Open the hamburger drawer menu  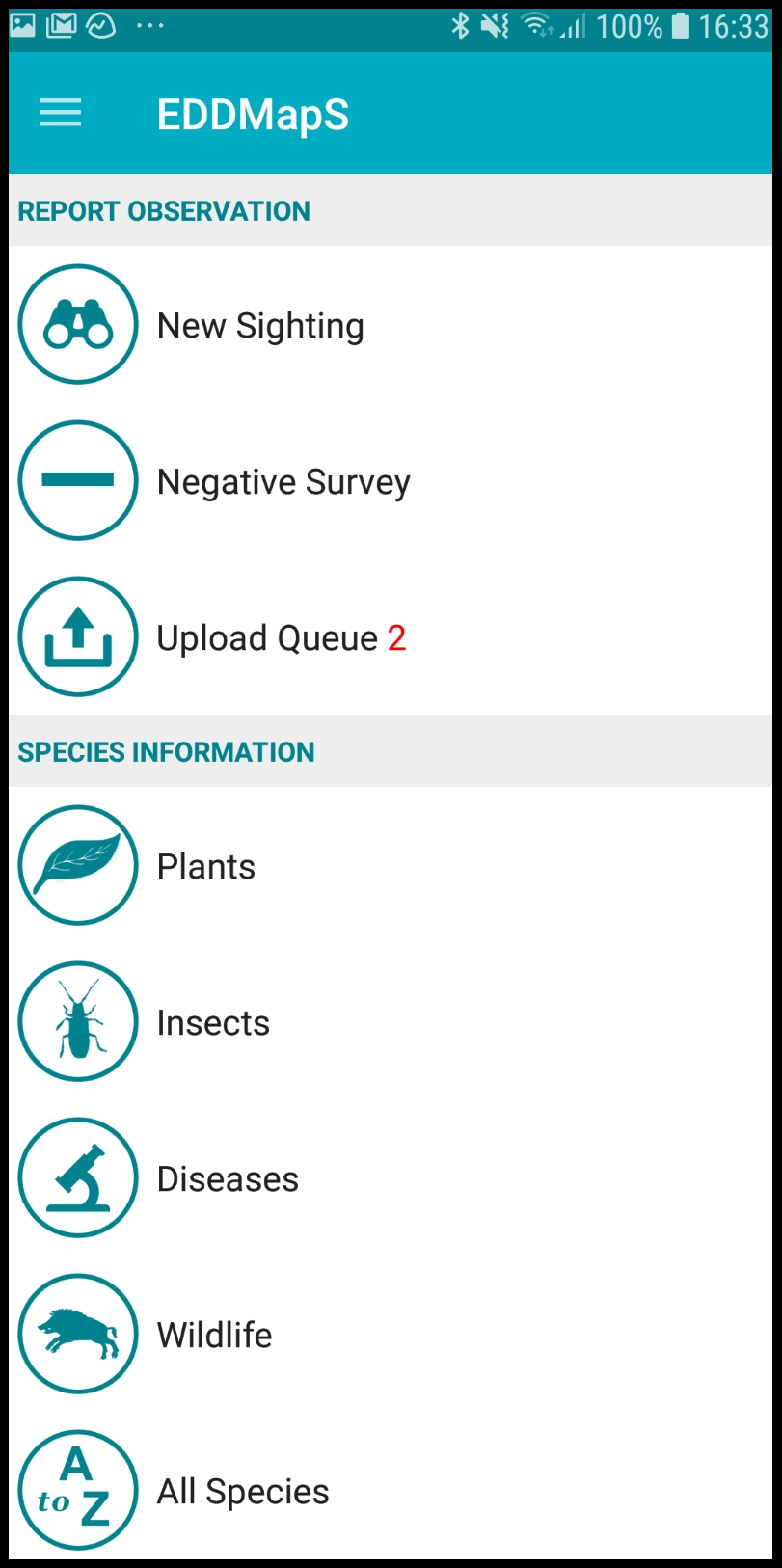[61, 114]
